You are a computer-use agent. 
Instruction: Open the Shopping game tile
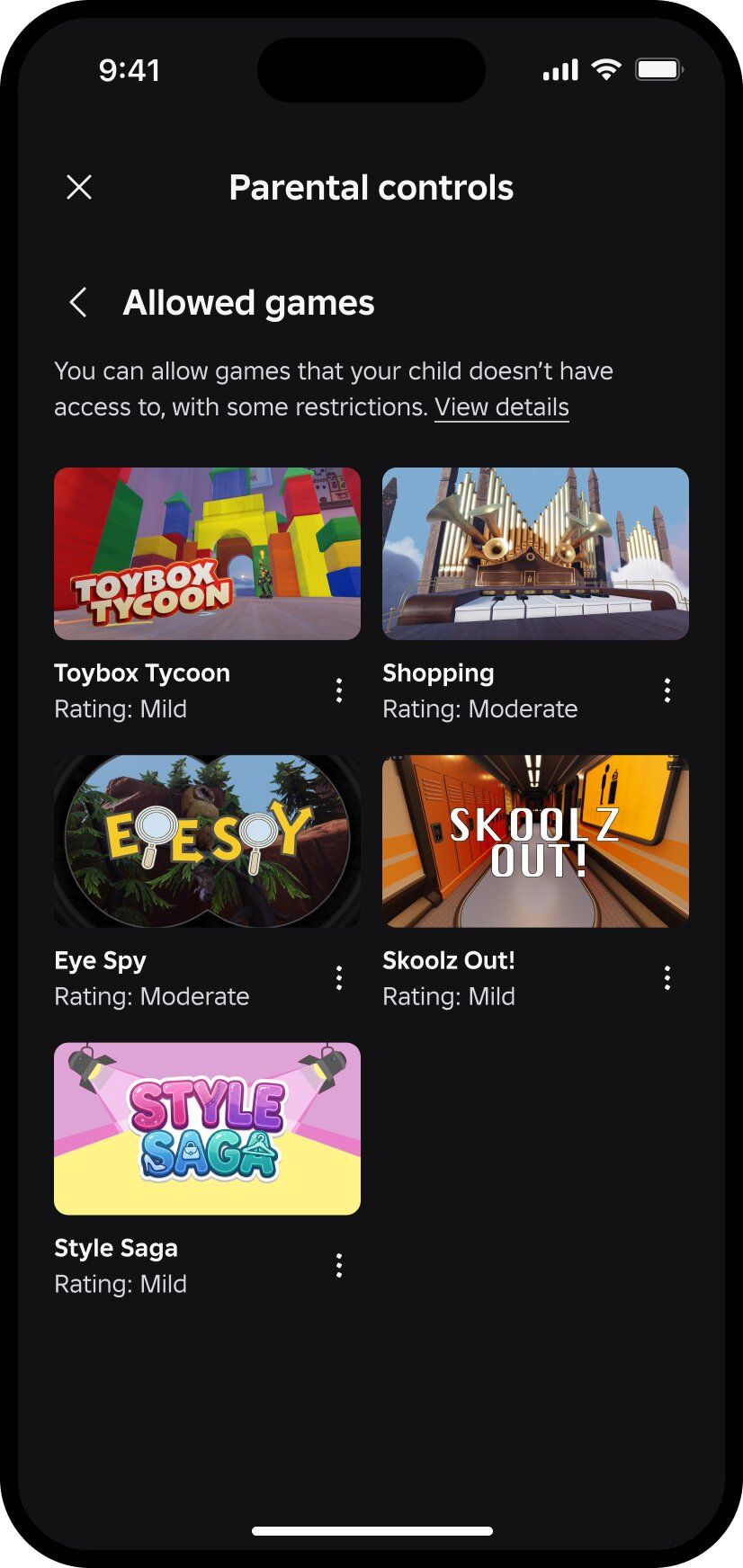tap(535, 554)
